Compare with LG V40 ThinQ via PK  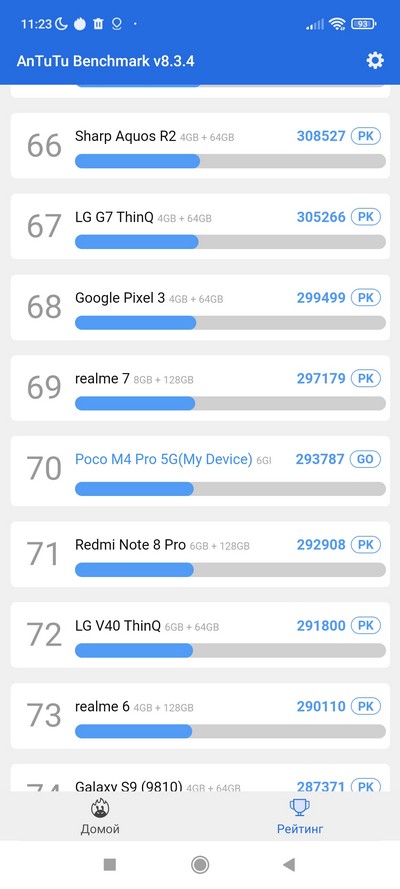(x=365, y=625)
